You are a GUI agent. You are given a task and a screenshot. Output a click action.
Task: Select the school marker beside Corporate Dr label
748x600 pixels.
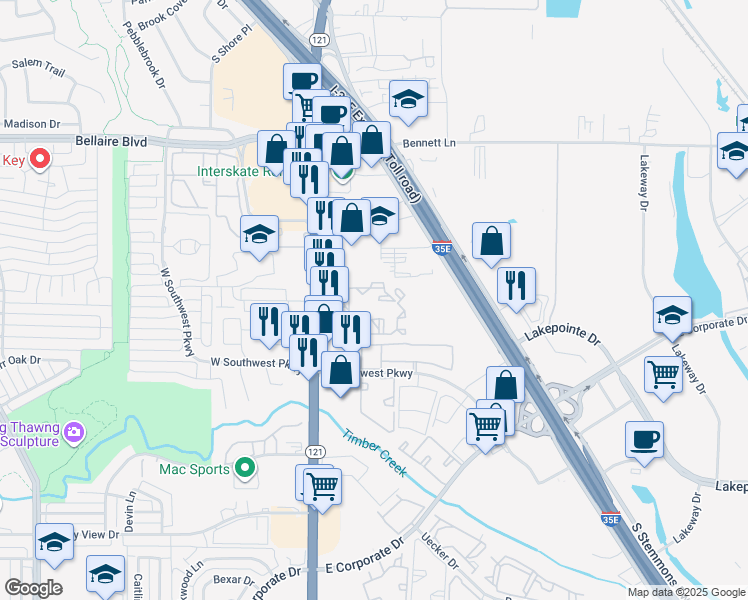click(x=672, y=318)
